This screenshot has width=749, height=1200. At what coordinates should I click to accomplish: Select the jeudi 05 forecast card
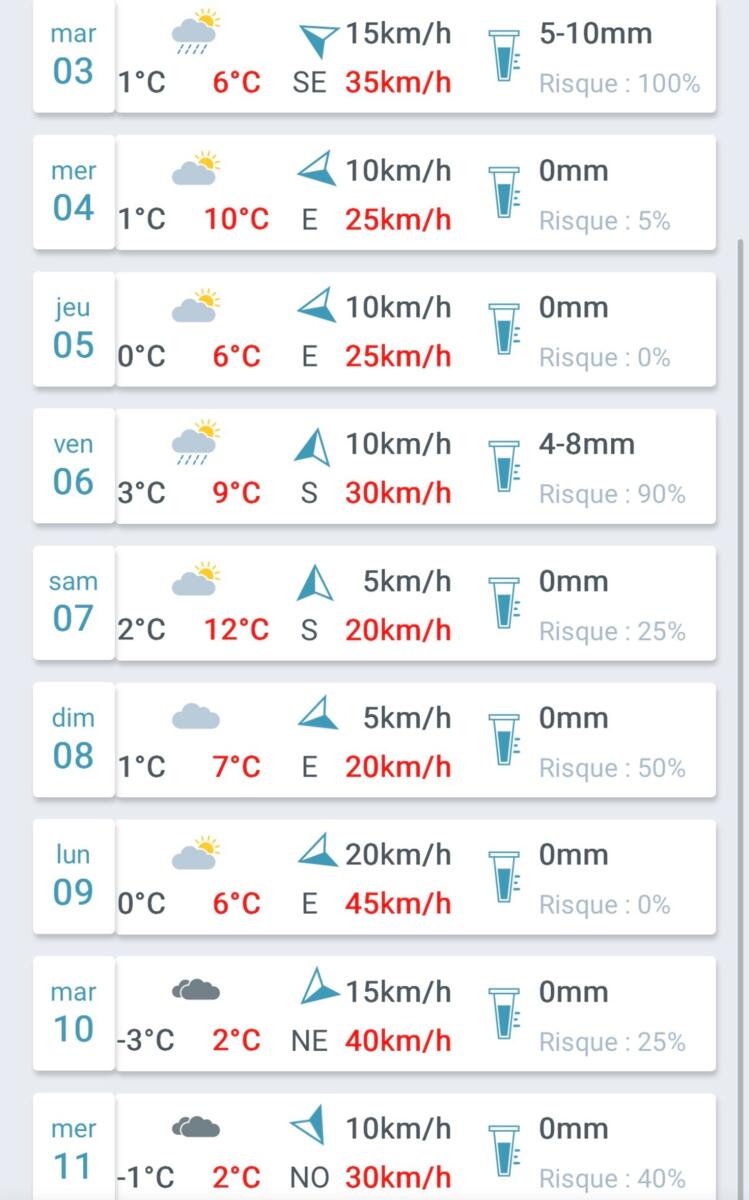coord(374,330)
